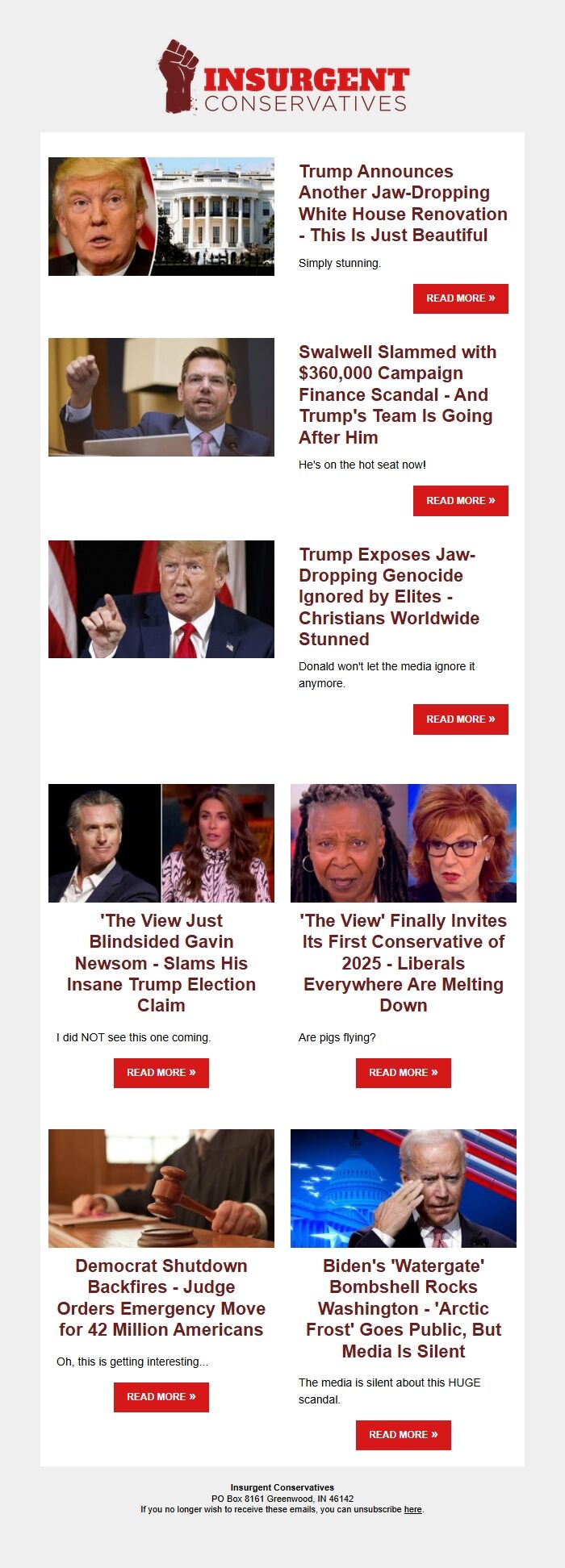Tap Read More under Trump Exposes Genocide story
This screenshot has width=565, height=1568.
click(460, 719)
